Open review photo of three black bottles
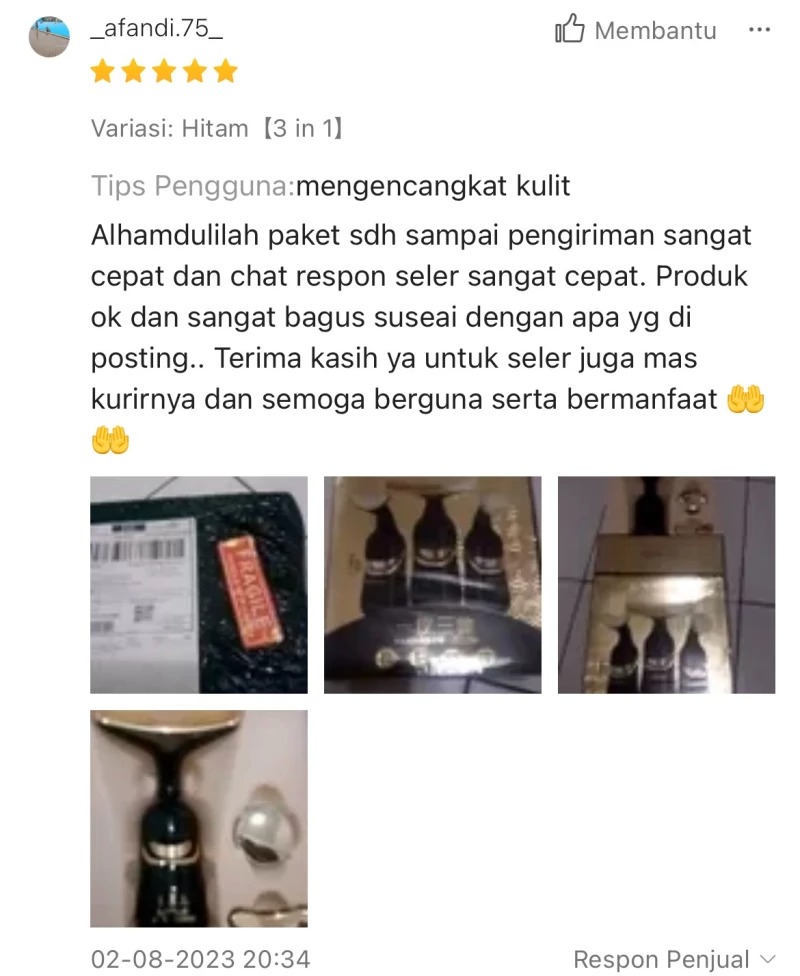Viewport: 800px width, 976px height. [x=432, y=585]
